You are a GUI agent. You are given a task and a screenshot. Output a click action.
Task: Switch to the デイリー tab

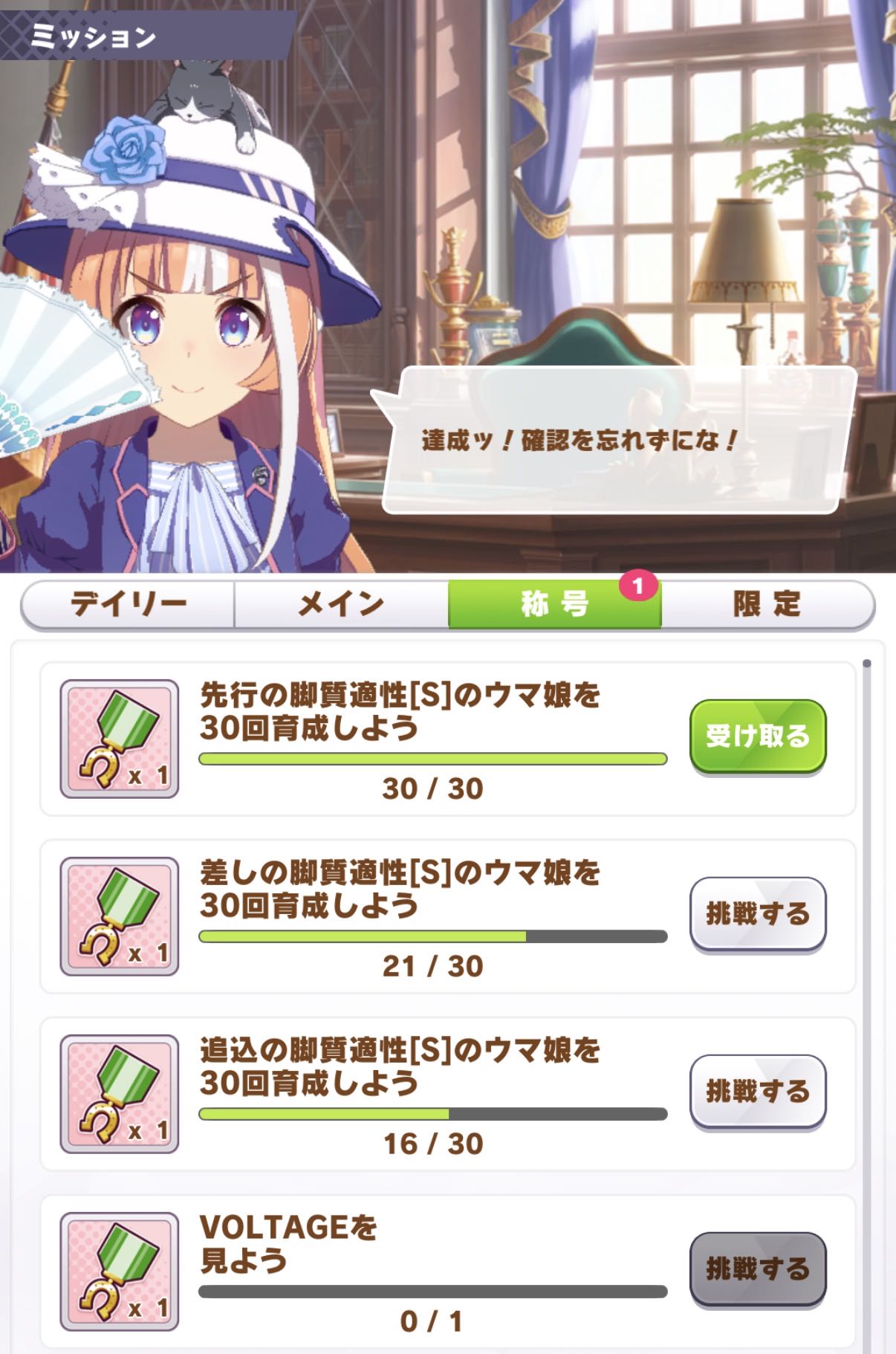pos(128,604)
